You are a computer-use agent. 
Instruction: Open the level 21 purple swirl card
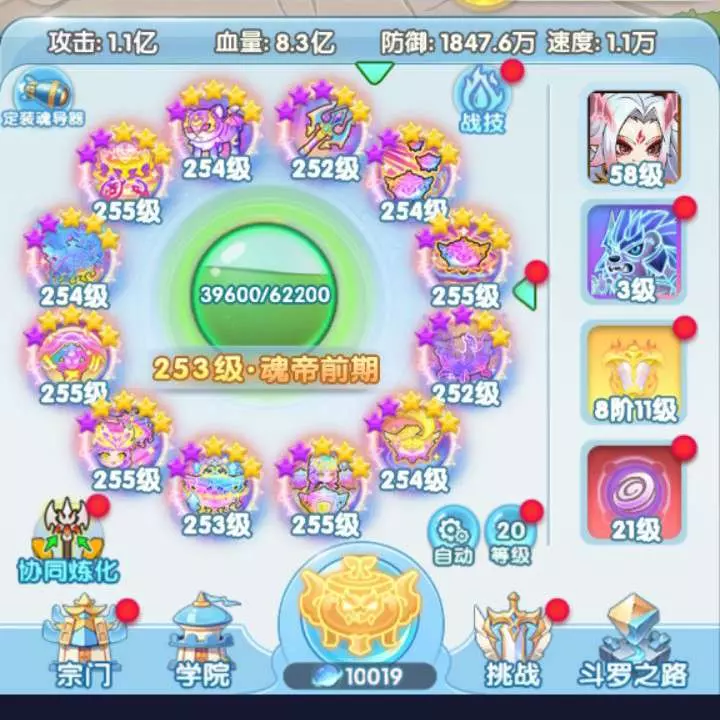click(634, 492)
